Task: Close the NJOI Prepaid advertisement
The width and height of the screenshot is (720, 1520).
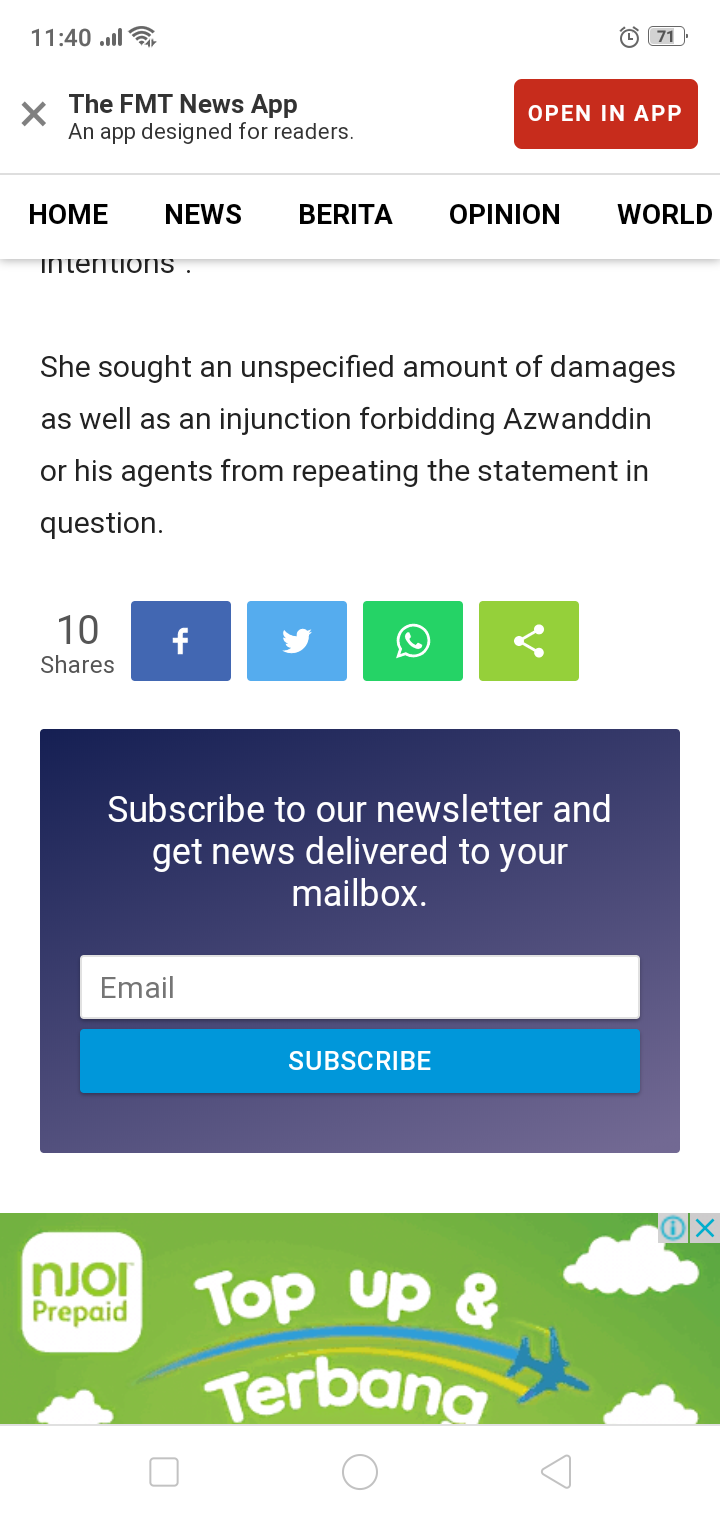Action: pos(705,1228)
